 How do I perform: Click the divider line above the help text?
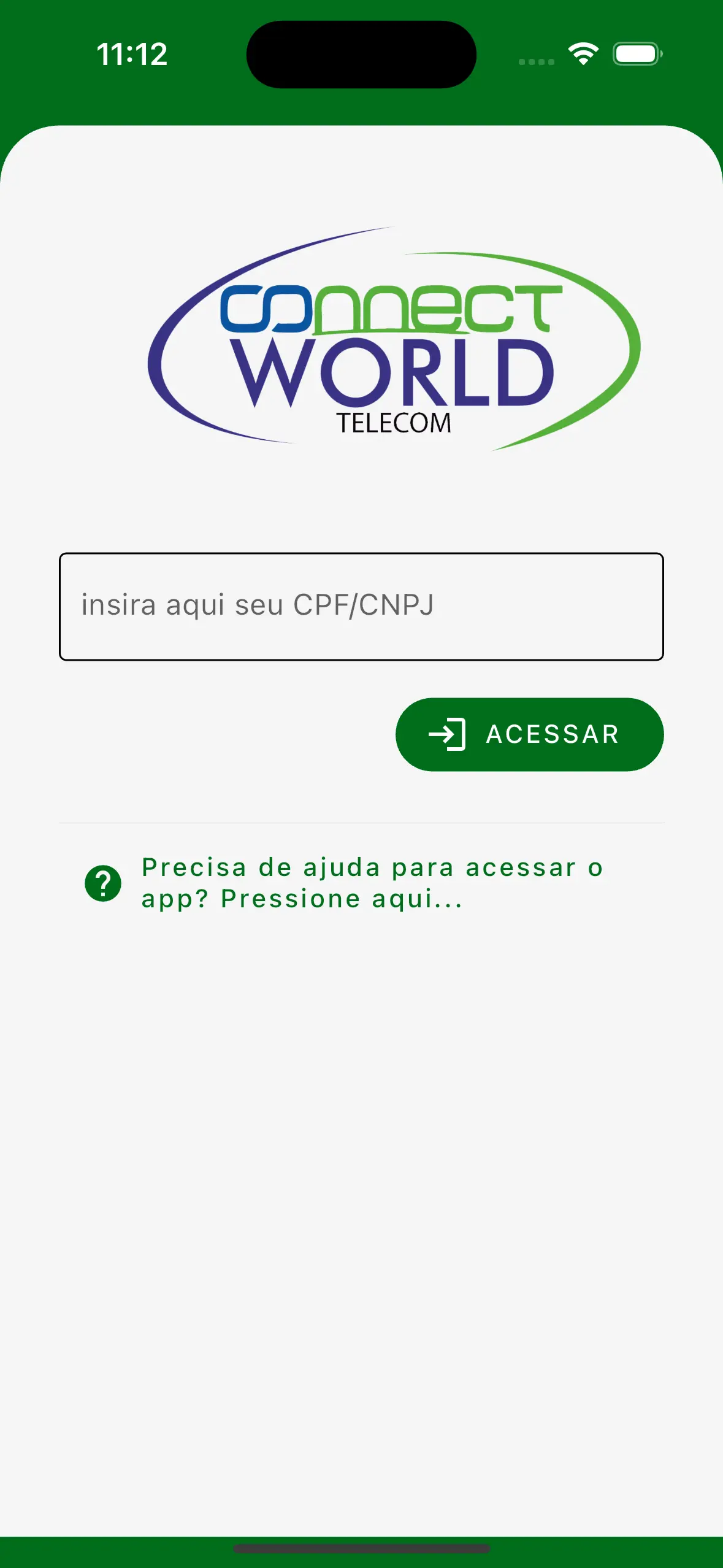[361, 823]
